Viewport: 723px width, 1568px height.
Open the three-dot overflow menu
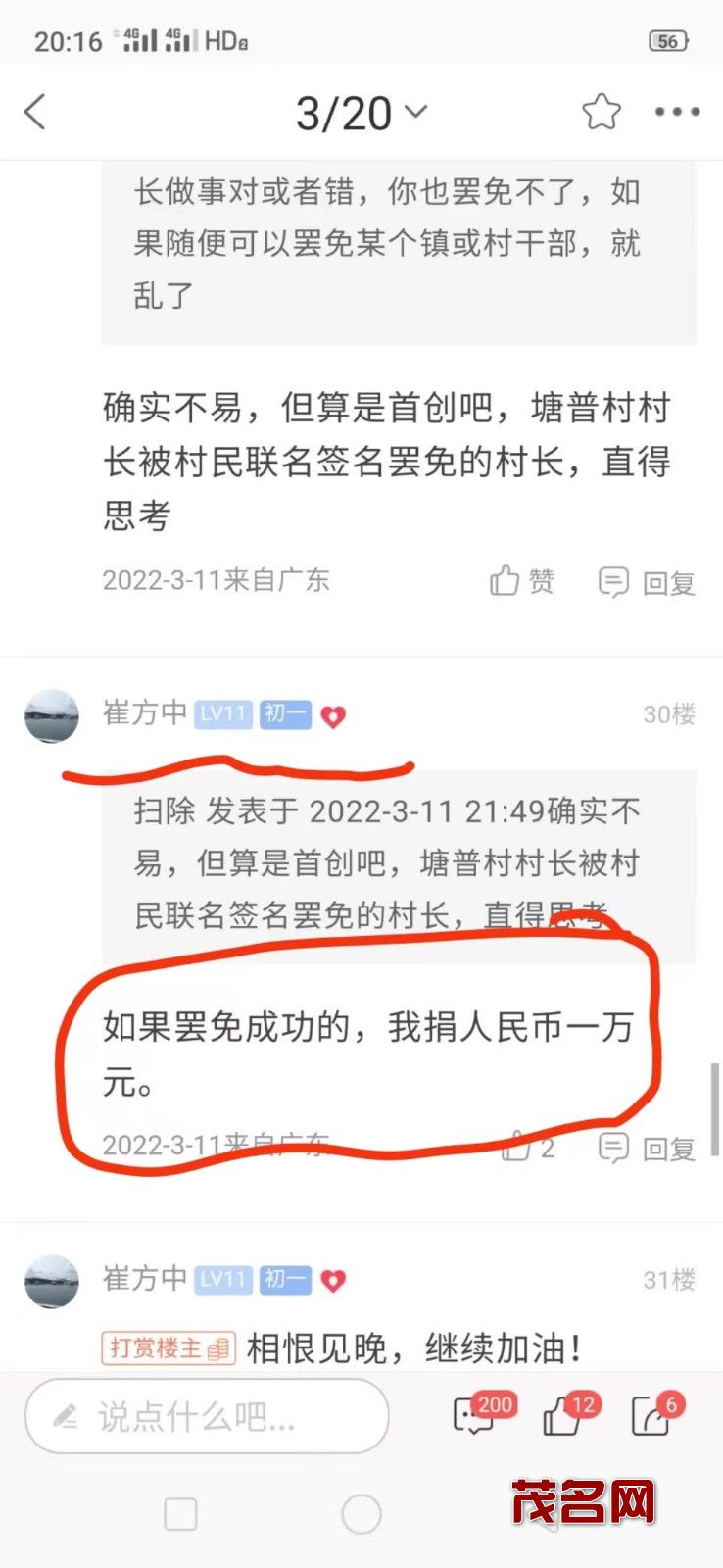677,112
